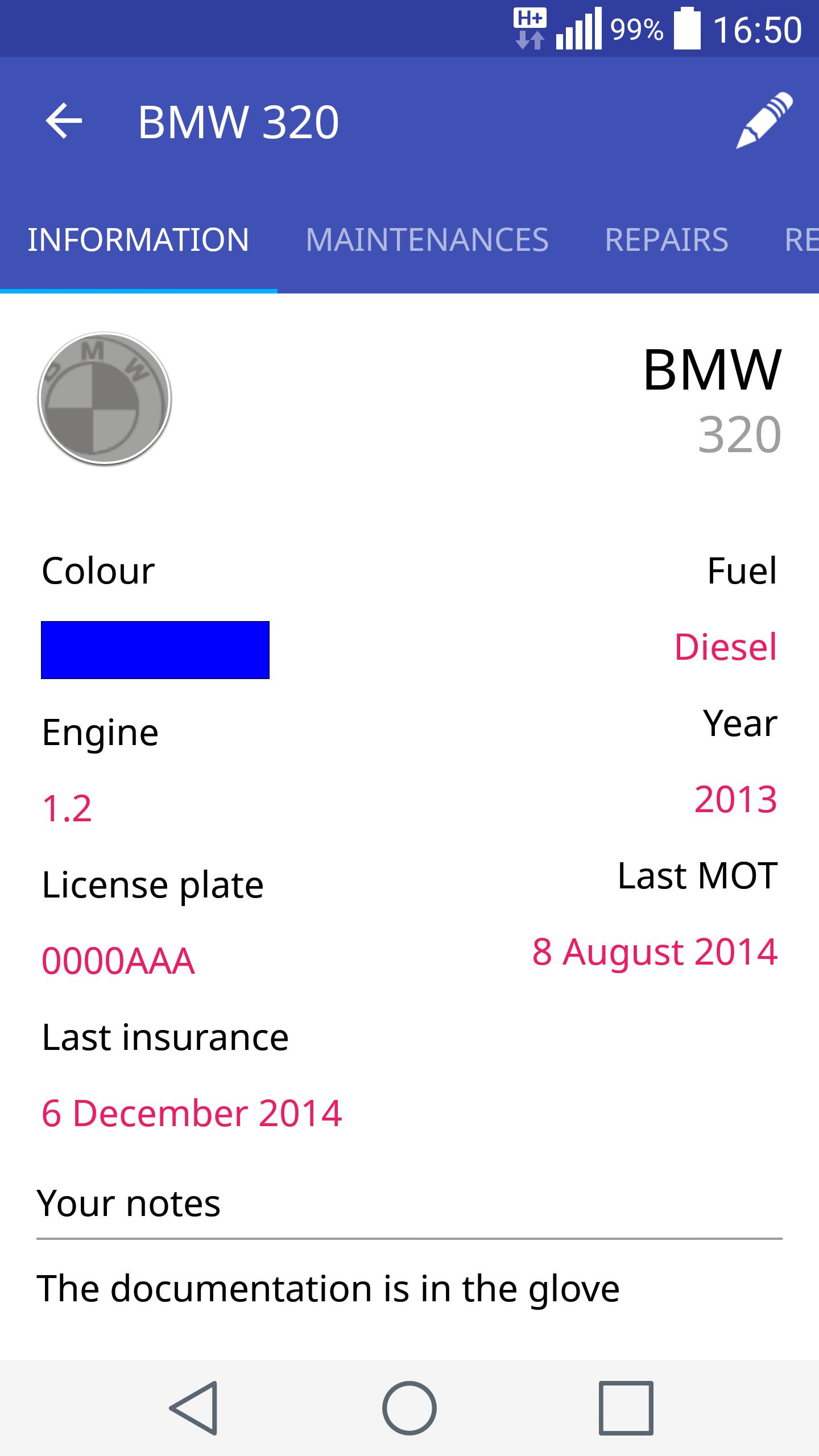Tap the system home button
Screen dimensions: 819x1456
(x=409, y=1408)
